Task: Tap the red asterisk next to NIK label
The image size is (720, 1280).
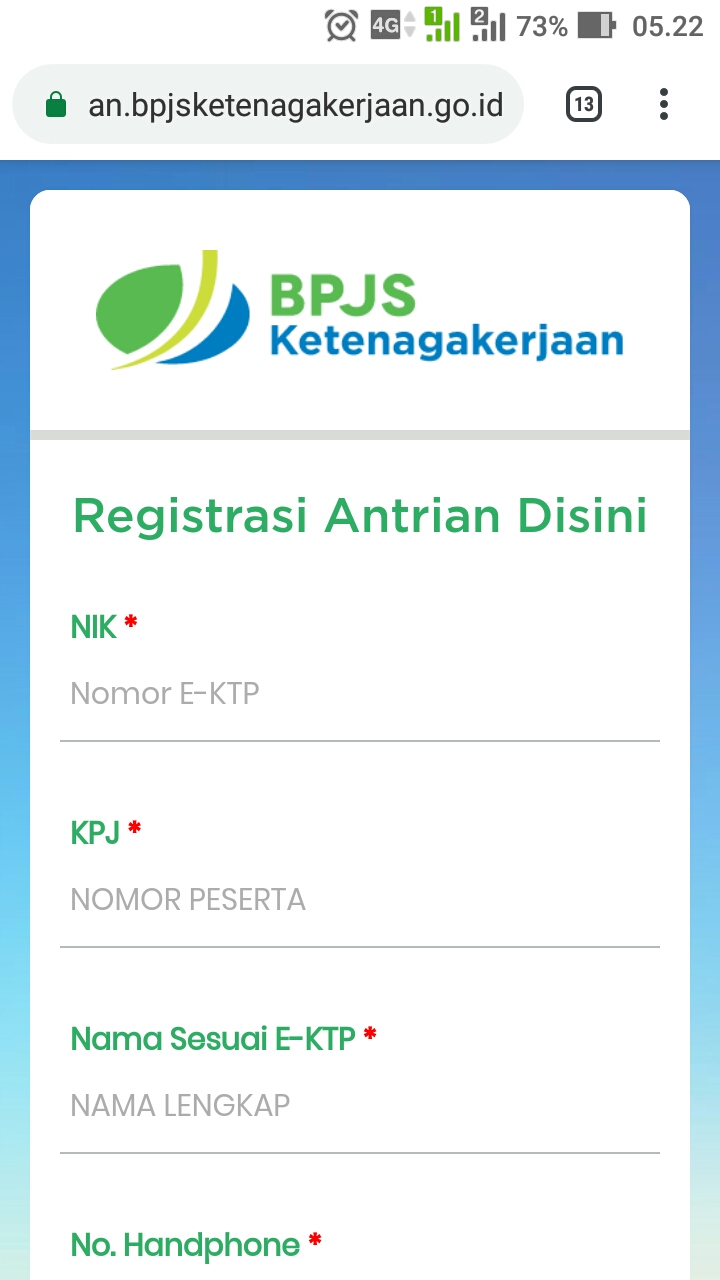Action: [x=130, y=620]
